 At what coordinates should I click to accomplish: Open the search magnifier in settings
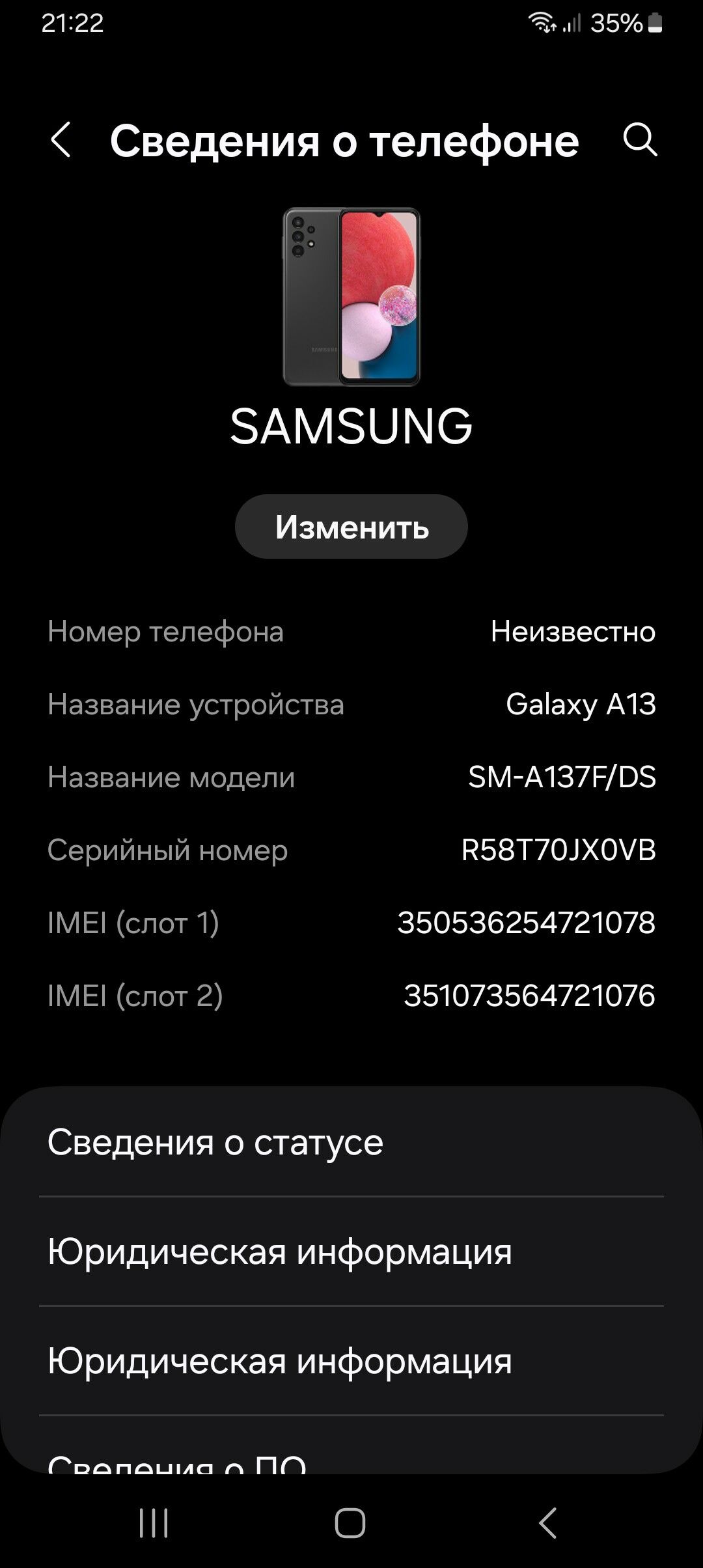[640, 139]
